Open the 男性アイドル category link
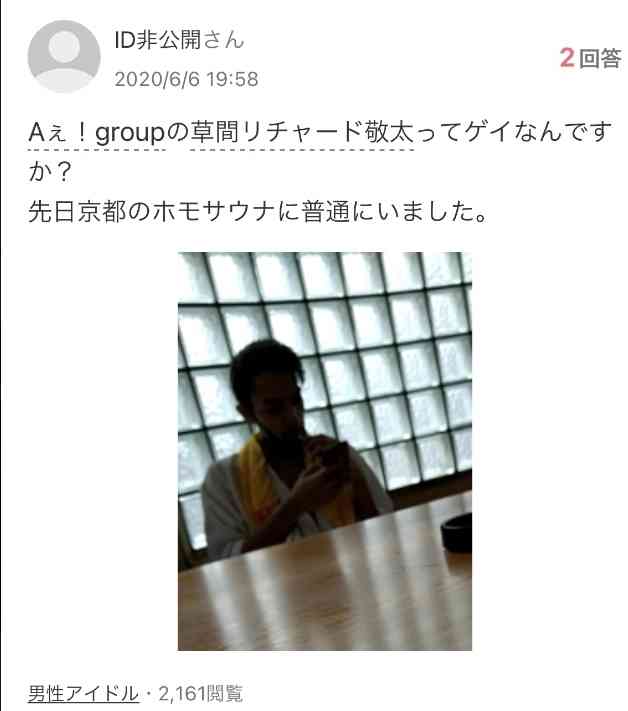Screen dimensions: 628x711 click(83, 693)
